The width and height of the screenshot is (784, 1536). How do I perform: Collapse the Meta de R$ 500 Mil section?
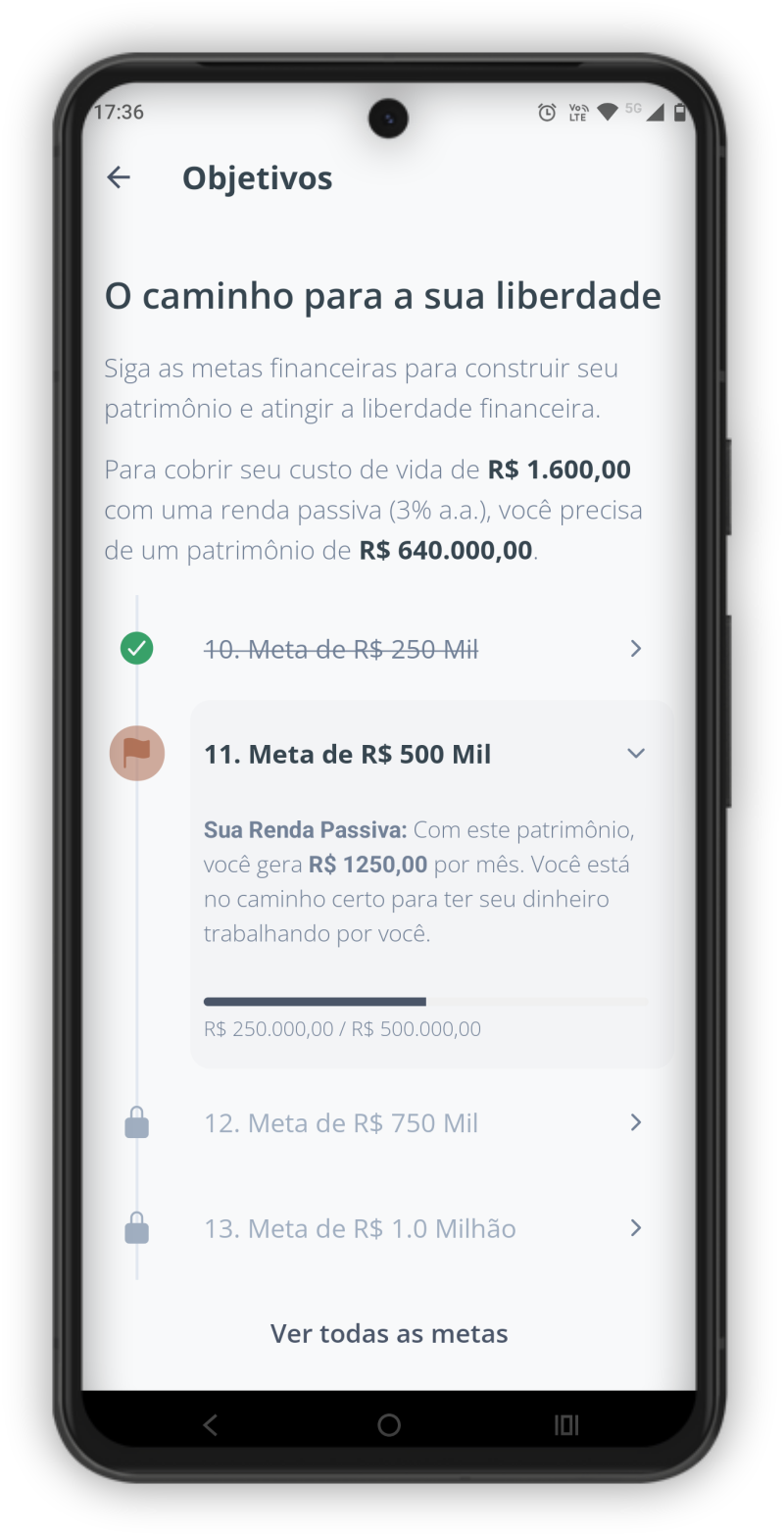pyautogui.click(x=636, y=754)
